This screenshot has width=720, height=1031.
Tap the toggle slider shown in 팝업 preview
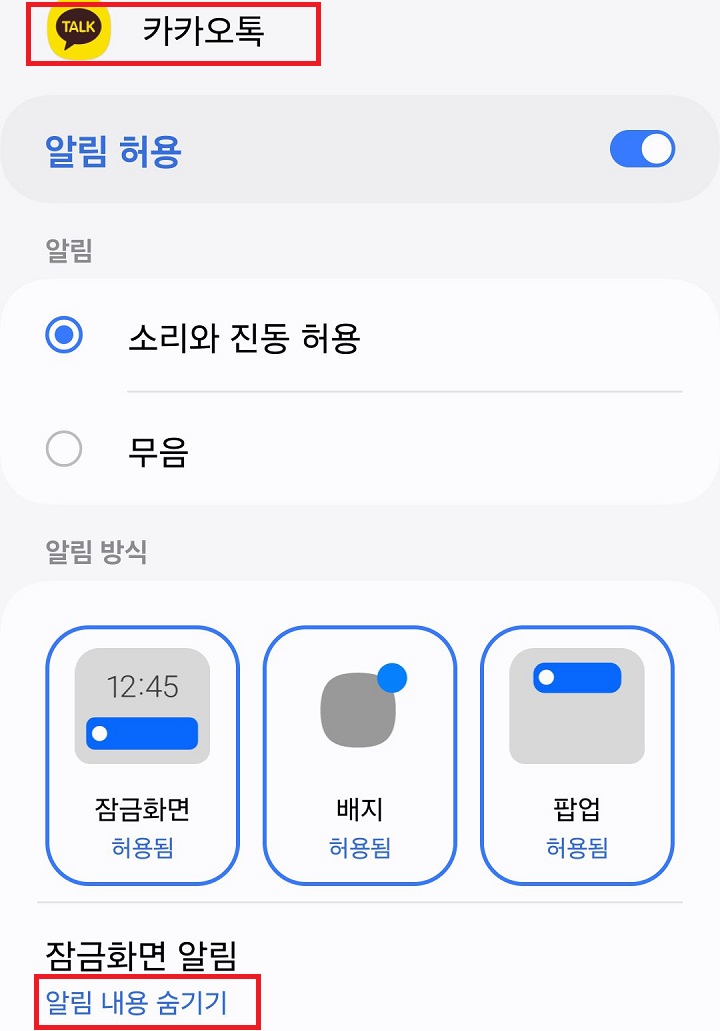[578, 680]
